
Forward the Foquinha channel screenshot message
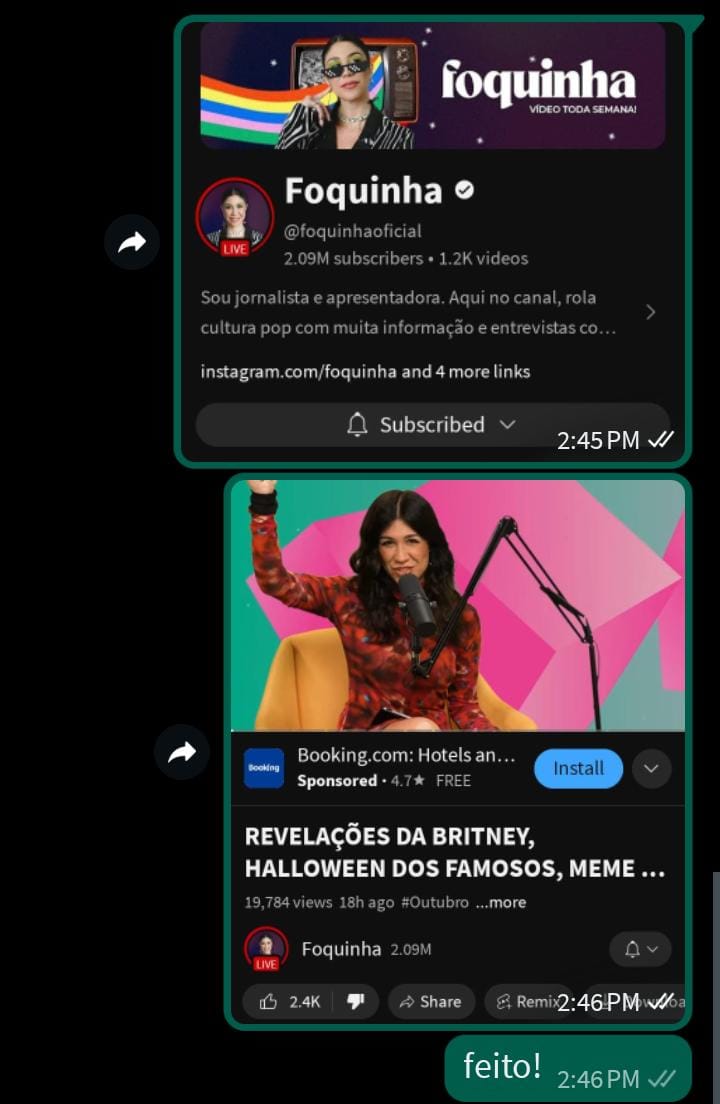click(x=132, y=242)
